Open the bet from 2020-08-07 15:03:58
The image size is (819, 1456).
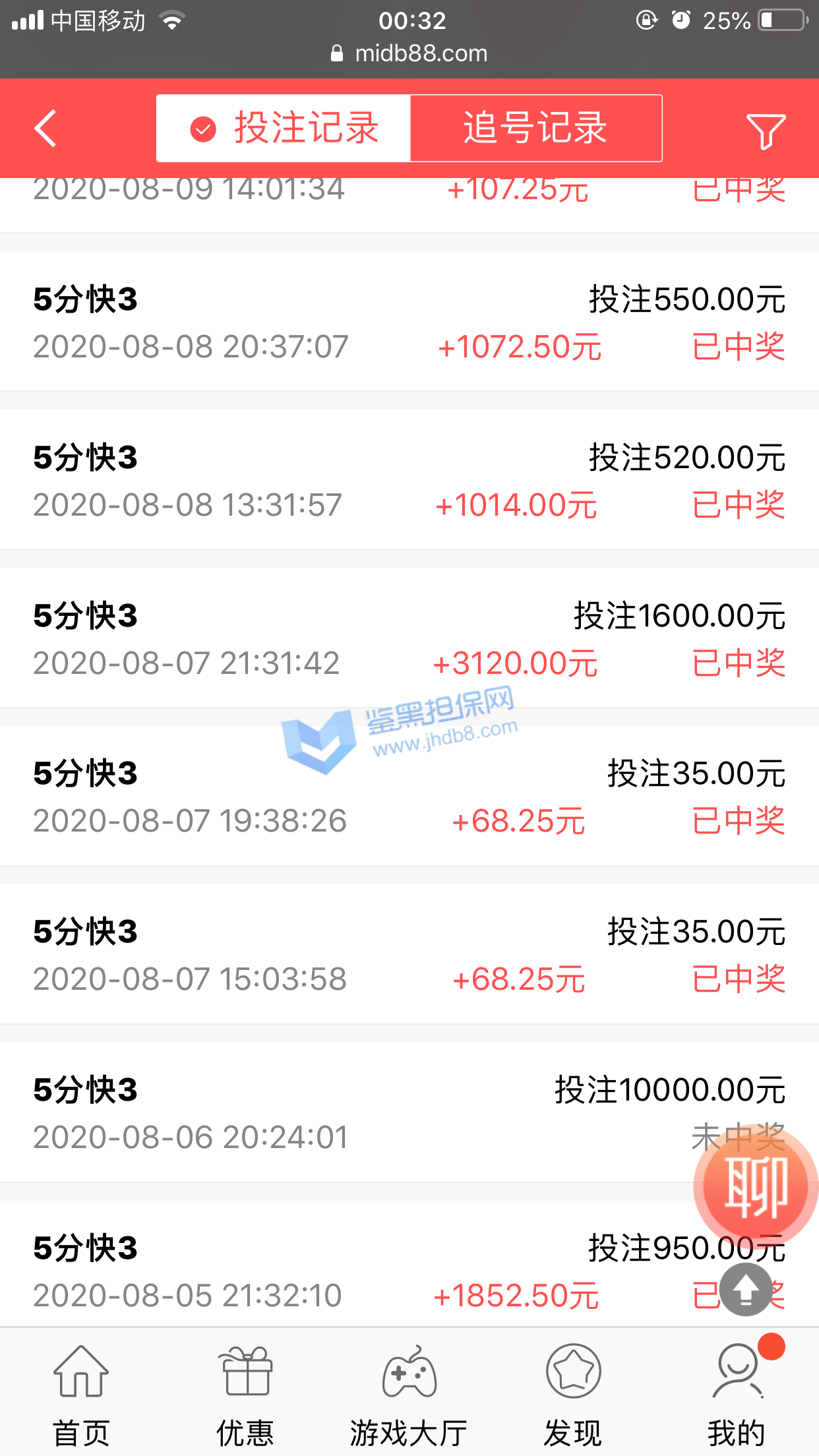(x=409, y=955)
